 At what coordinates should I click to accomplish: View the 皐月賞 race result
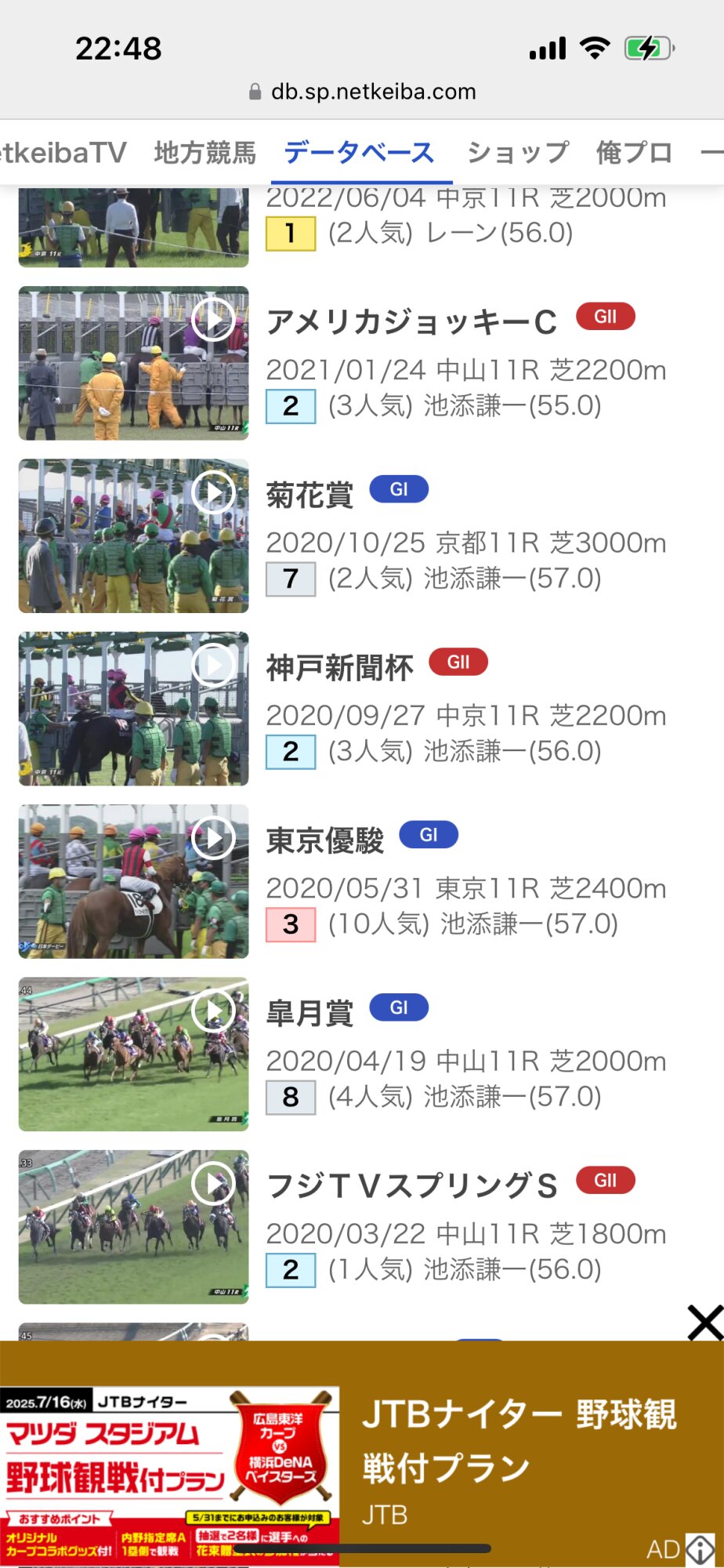(x=310, y=1014)
